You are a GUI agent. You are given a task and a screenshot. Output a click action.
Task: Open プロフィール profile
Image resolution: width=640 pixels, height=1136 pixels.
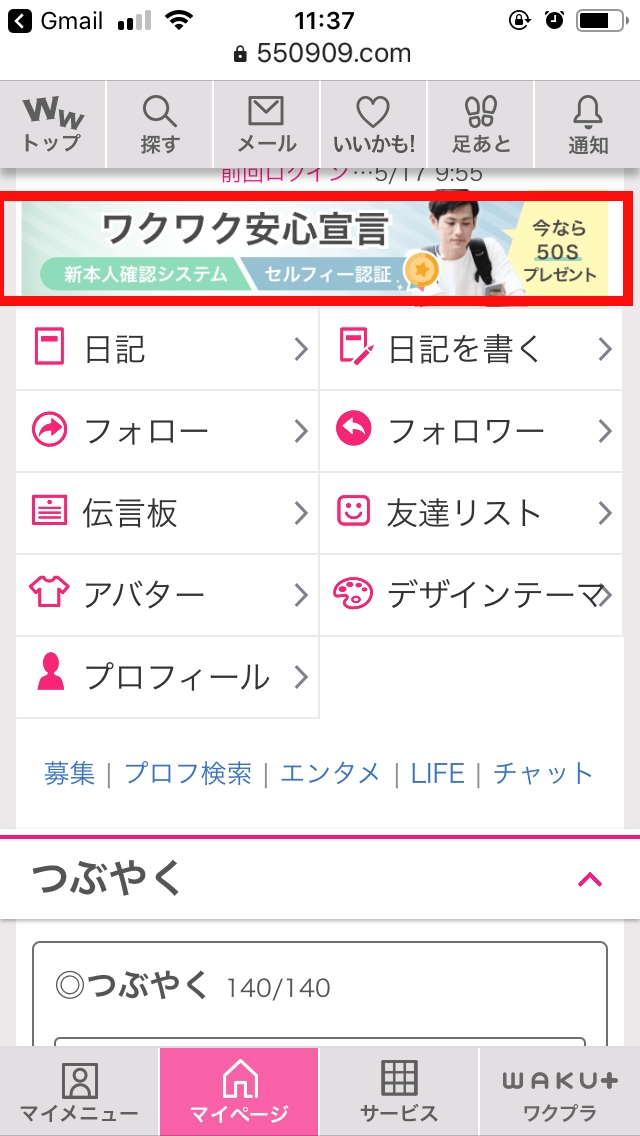[167, 677]
